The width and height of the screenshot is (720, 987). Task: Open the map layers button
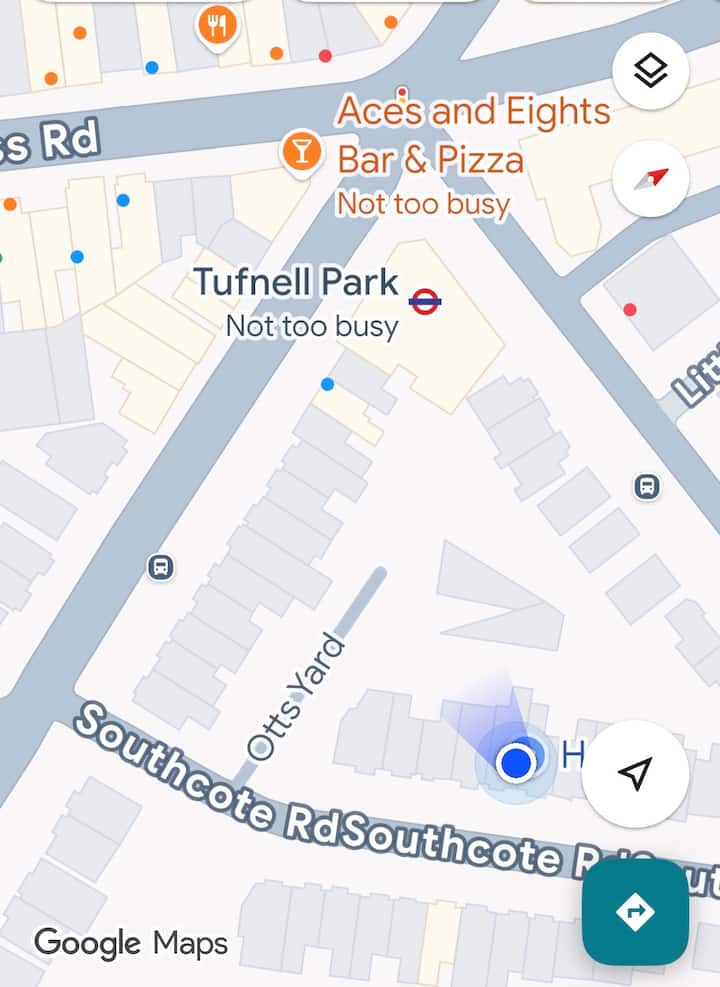[650, 70]
